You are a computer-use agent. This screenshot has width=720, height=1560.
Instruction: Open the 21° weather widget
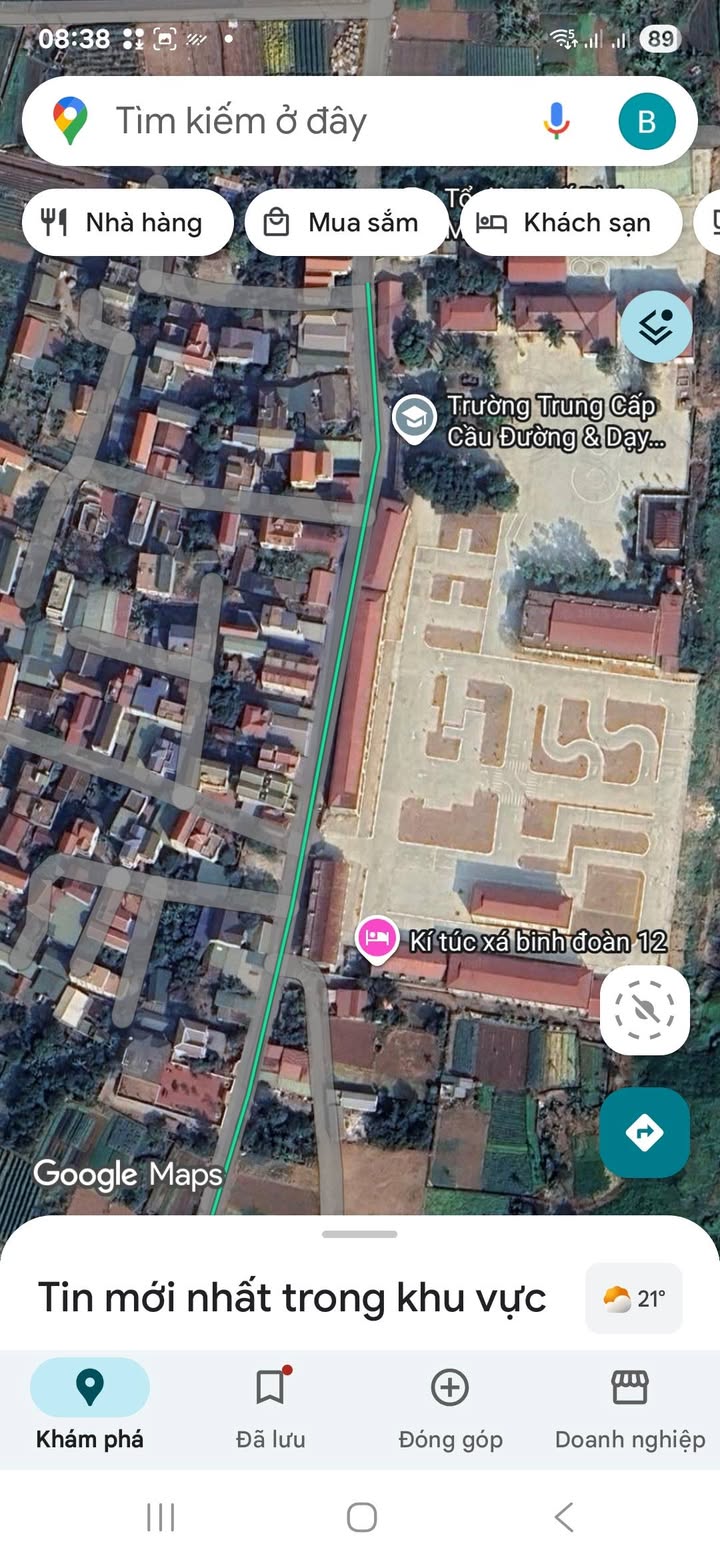click(634, 1298)
